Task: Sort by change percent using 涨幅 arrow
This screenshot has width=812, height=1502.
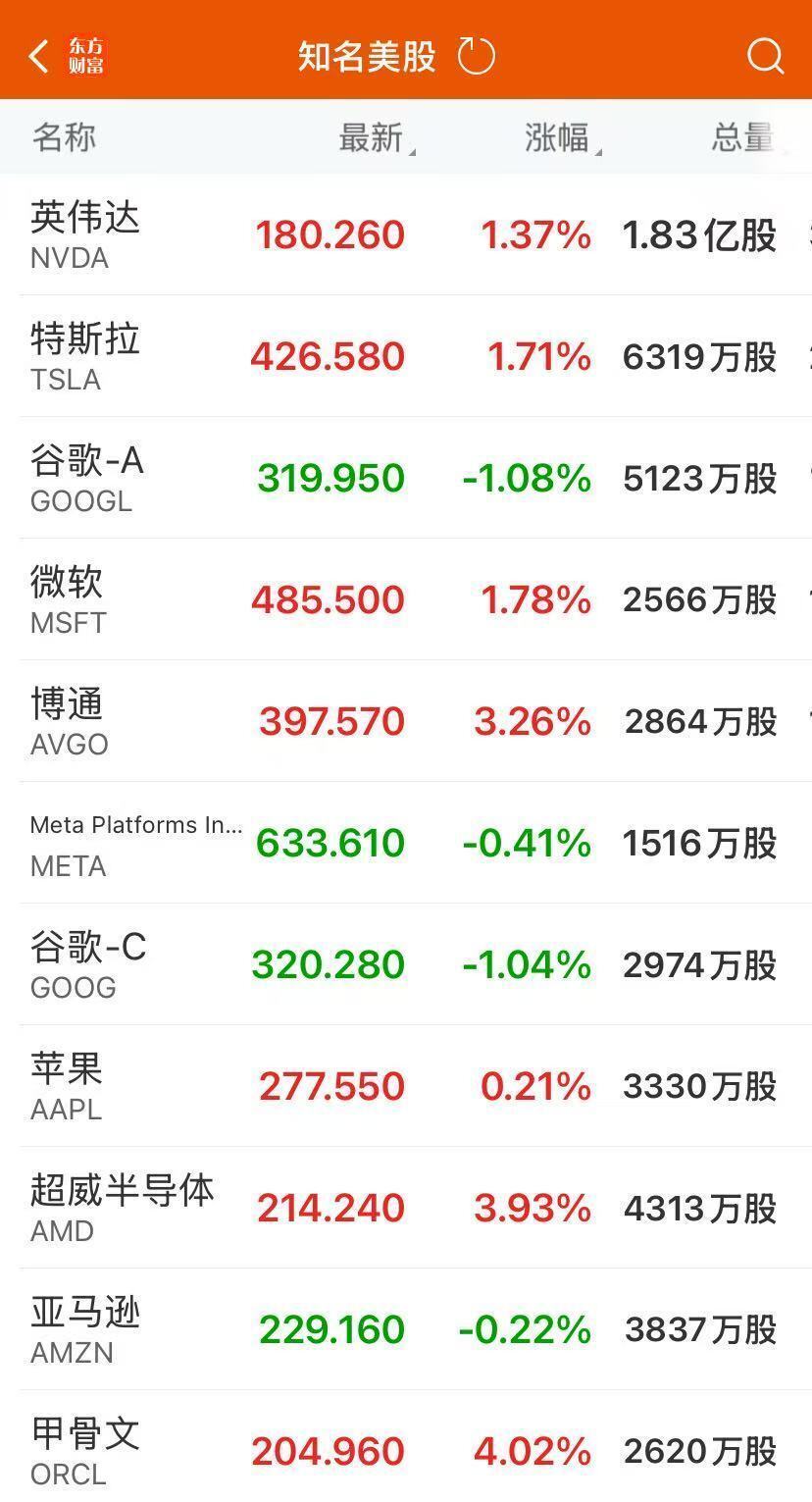Action: pyautogui.click(x=562, y=138)
